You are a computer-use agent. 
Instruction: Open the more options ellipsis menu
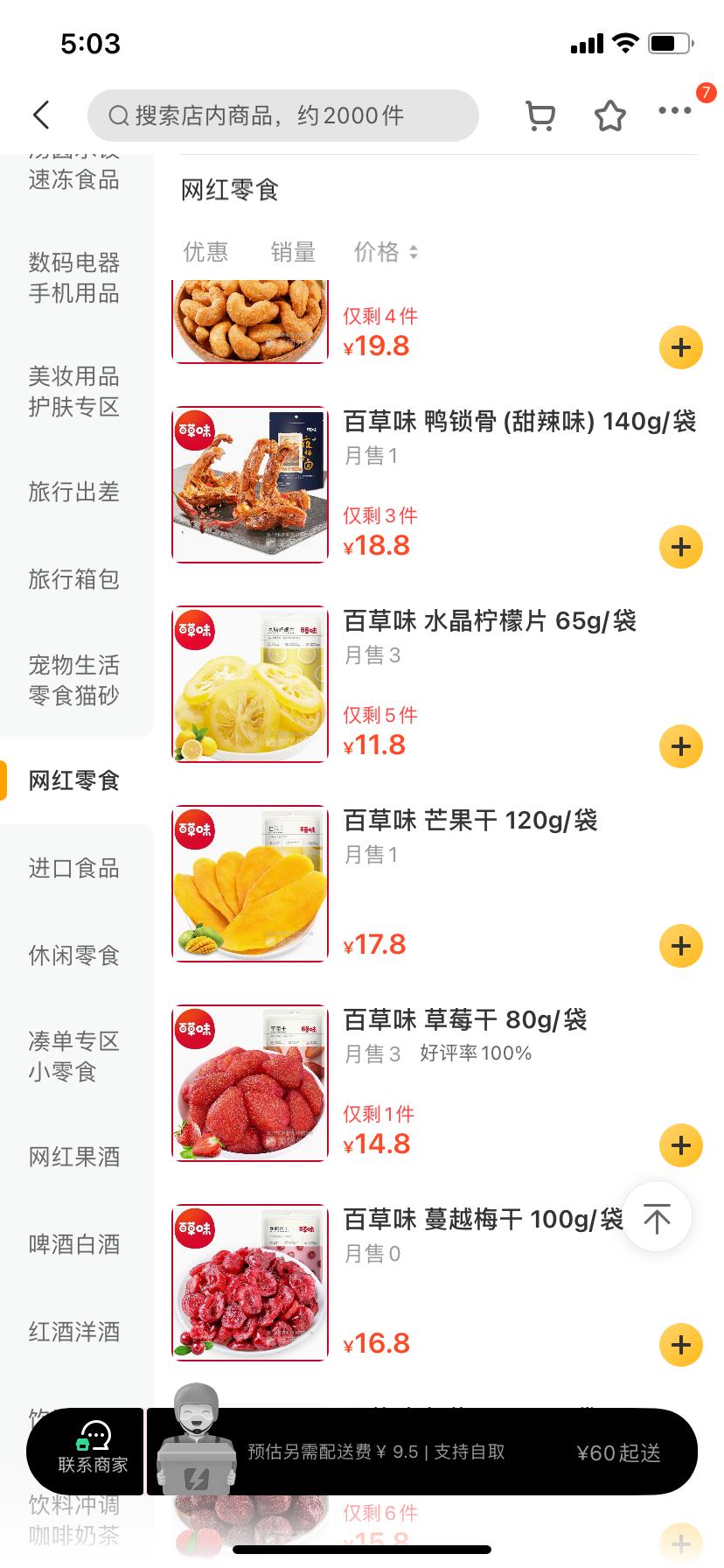point(673,111)
